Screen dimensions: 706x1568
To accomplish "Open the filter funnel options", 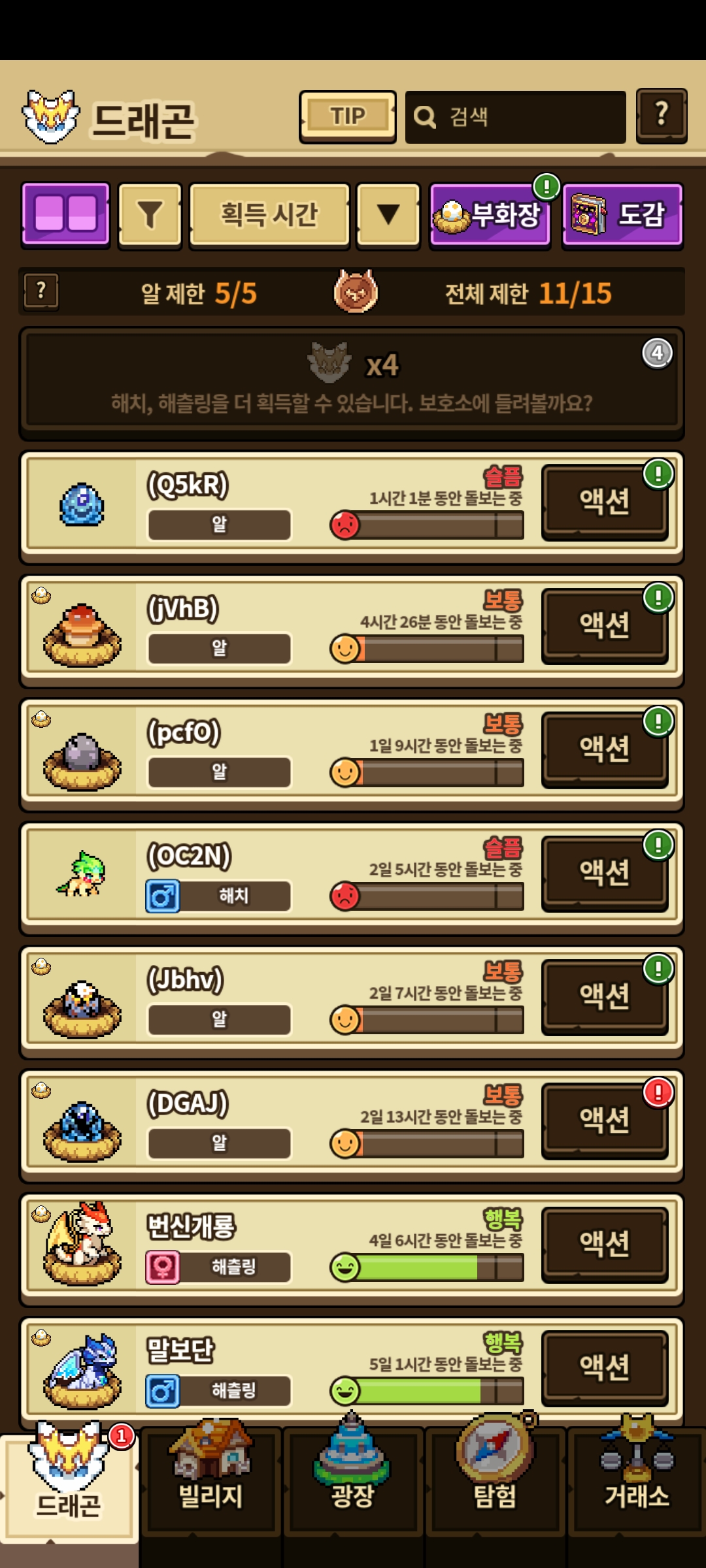I will point(150,215).
